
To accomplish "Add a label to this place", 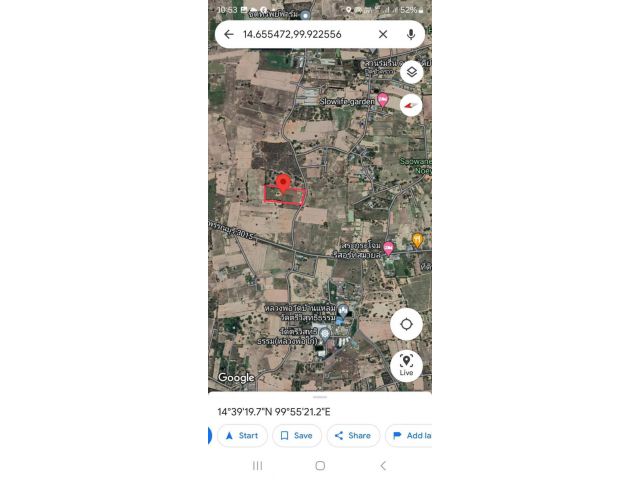I will 410,435.
